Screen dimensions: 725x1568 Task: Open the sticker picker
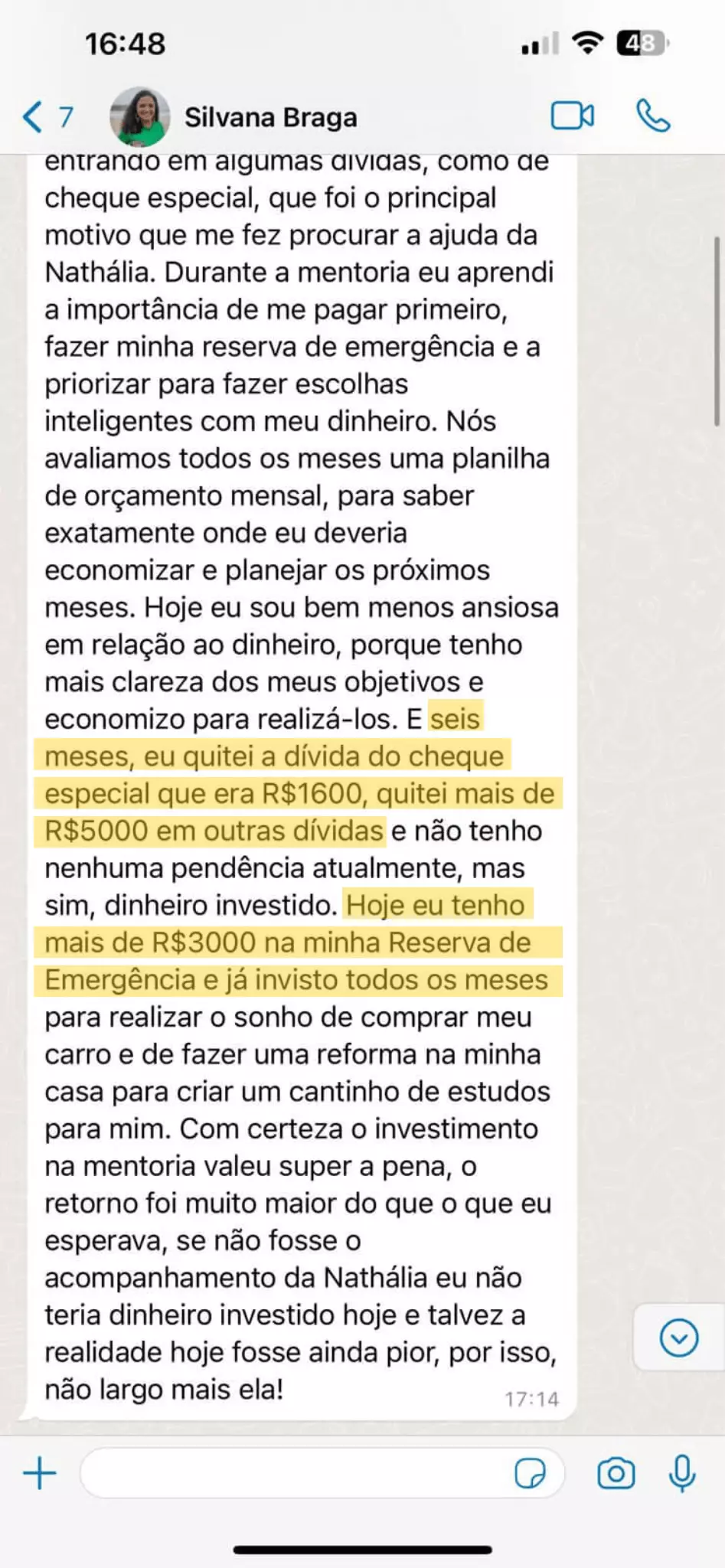[530, 1473]
